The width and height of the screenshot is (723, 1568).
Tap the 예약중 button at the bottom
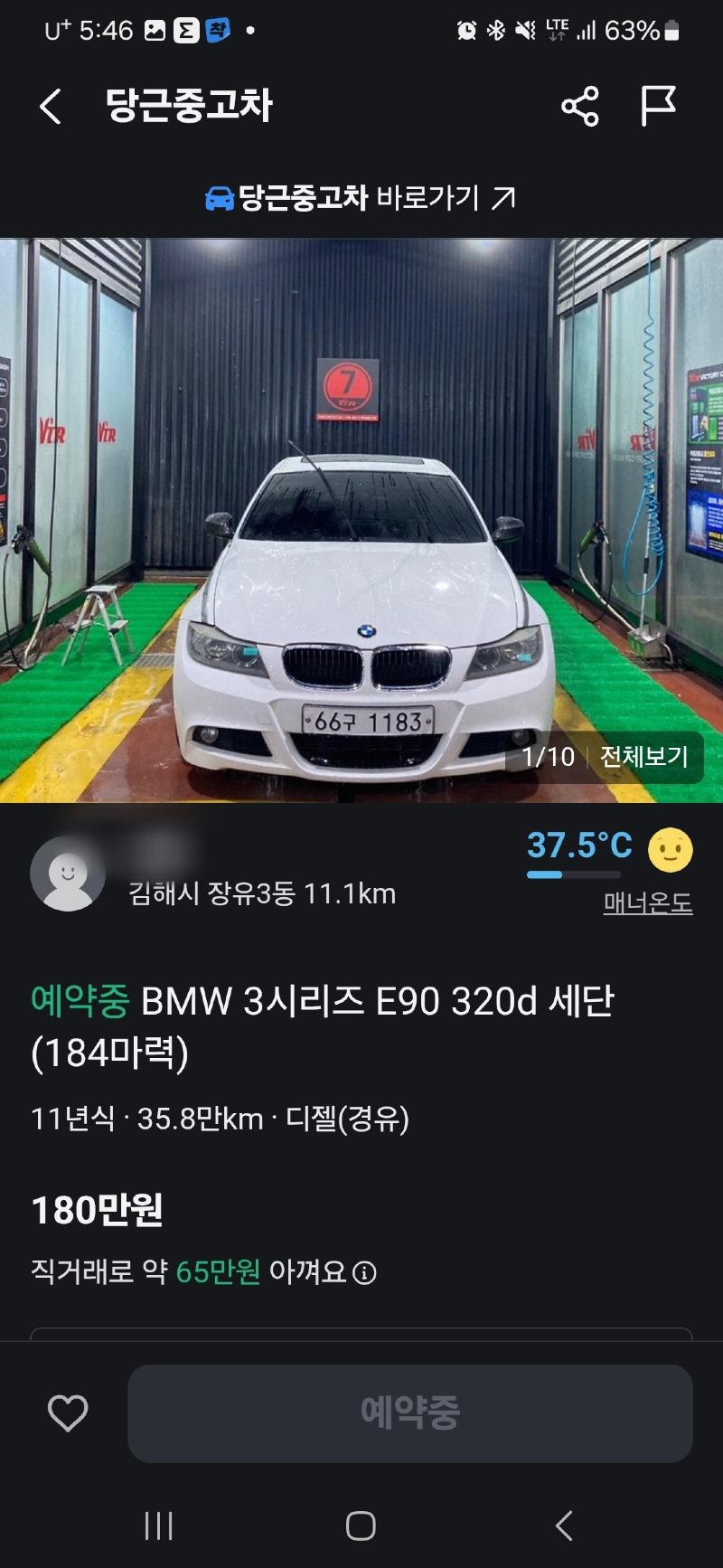(410, 1413)
